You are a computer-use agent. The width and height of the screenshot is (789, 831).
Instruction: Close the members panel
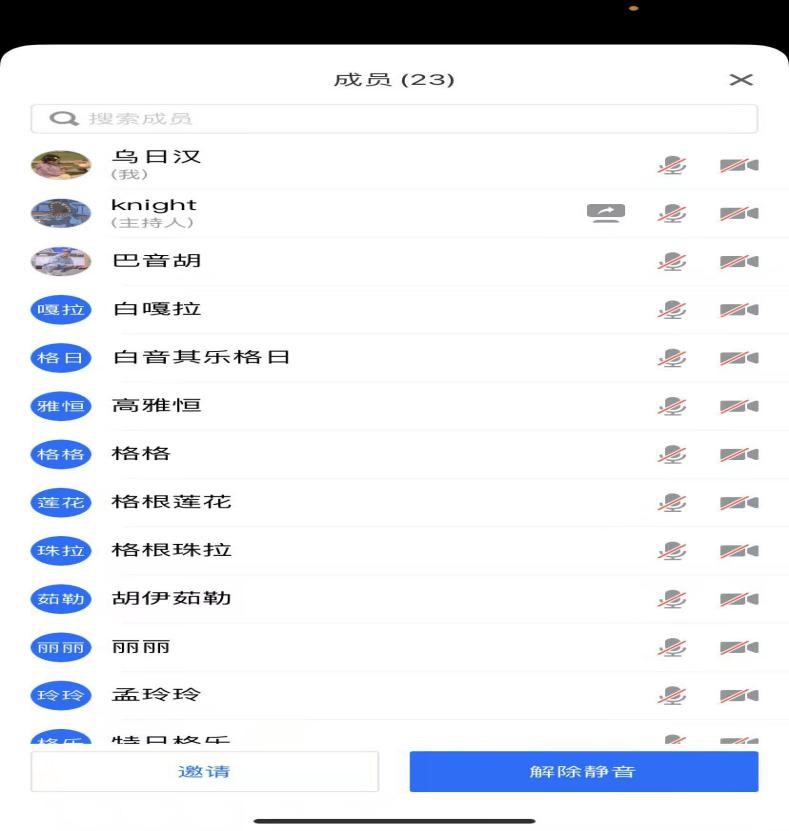740,80
